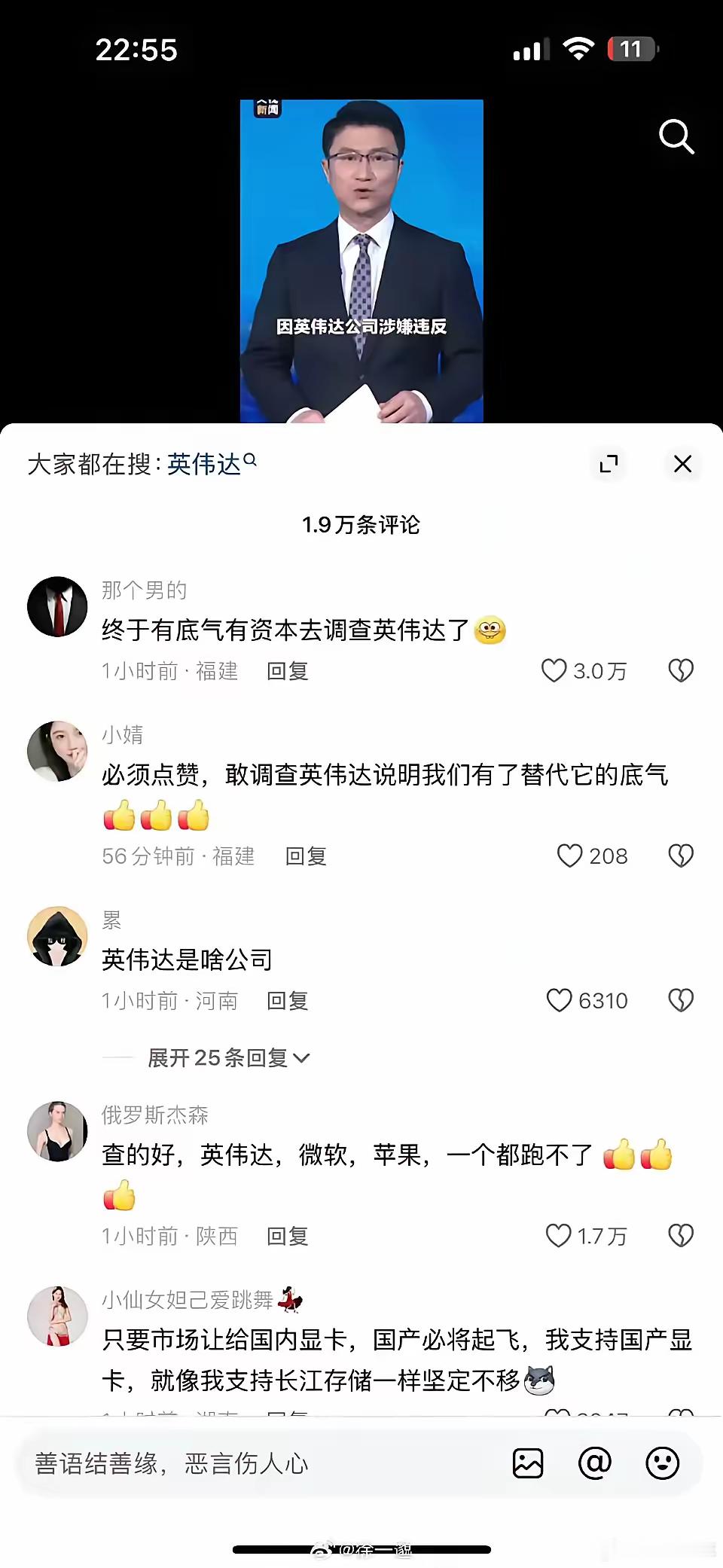Tap the dislike icon on 那个男的's comment
This screenshot has width=723, height=1568.
coord(680,670)
